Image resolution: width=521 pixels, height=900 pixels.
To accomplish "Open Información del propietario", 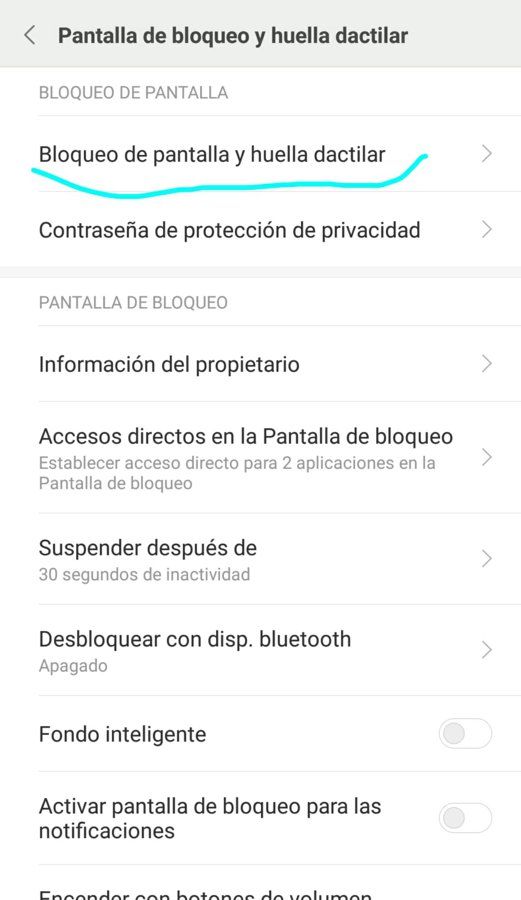I will pyautogui.click(x=260, y=364).
